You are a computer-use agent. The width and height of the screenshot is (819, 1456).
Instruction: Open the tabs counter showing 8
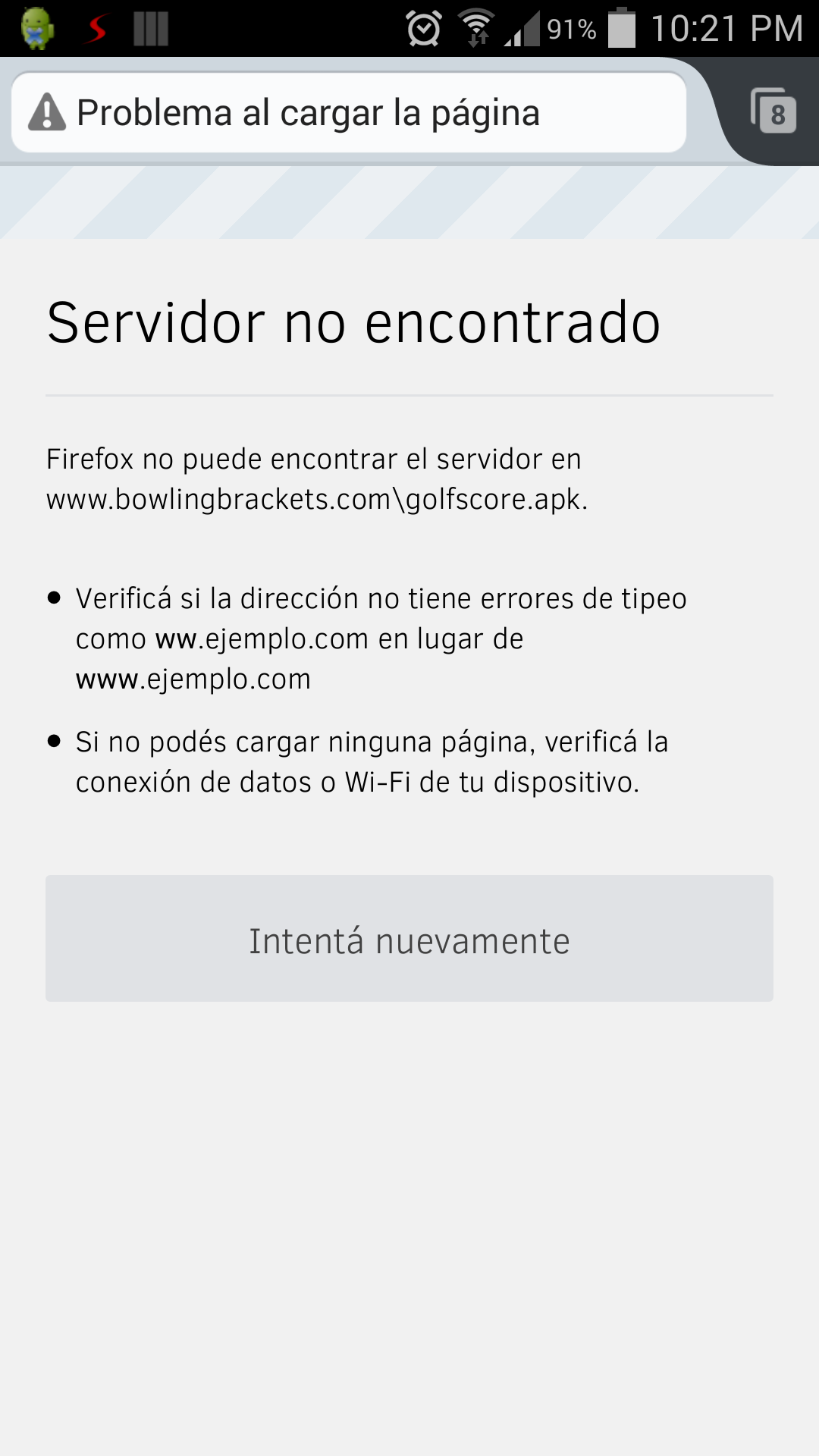[773, 111]
